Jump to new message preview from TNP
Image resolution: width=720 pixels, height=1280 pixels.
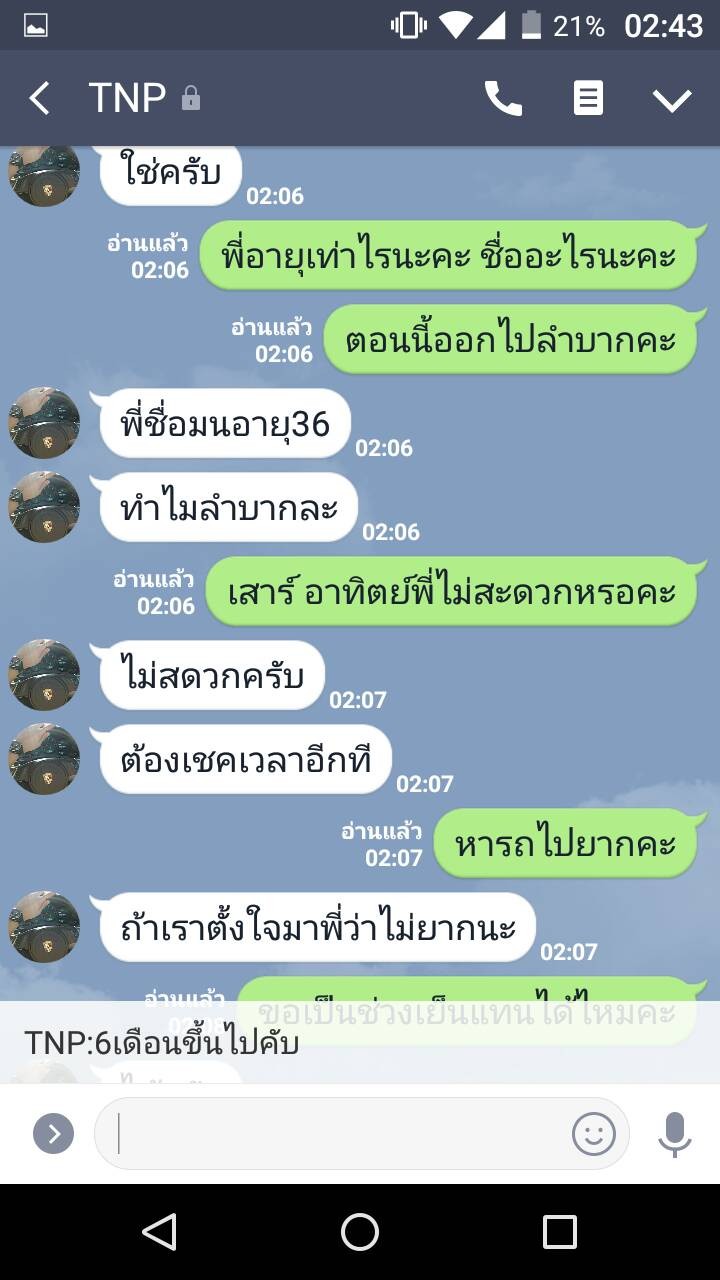[360, 1042]
